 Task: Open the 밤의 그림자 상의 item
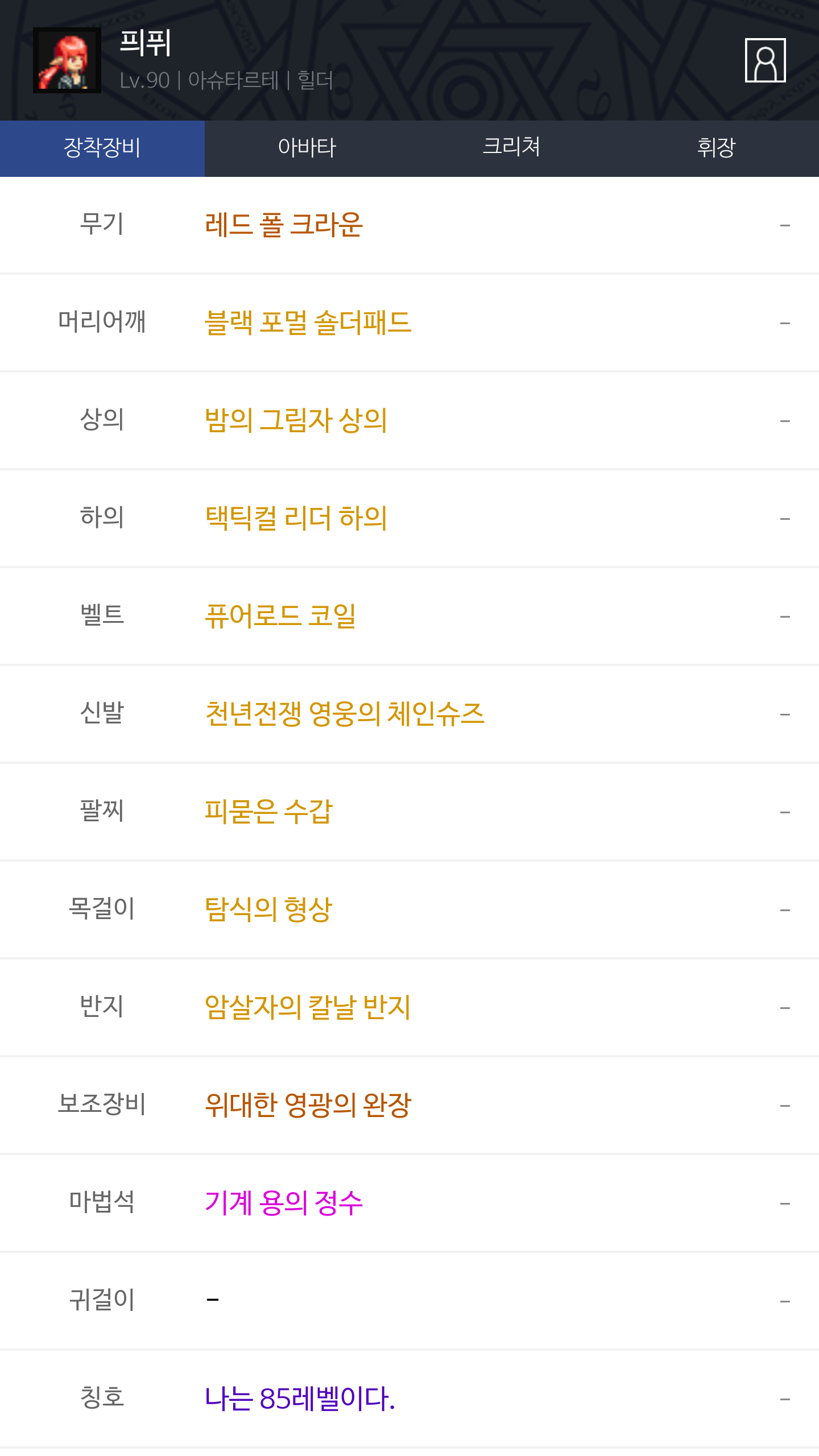pos(296,420)
